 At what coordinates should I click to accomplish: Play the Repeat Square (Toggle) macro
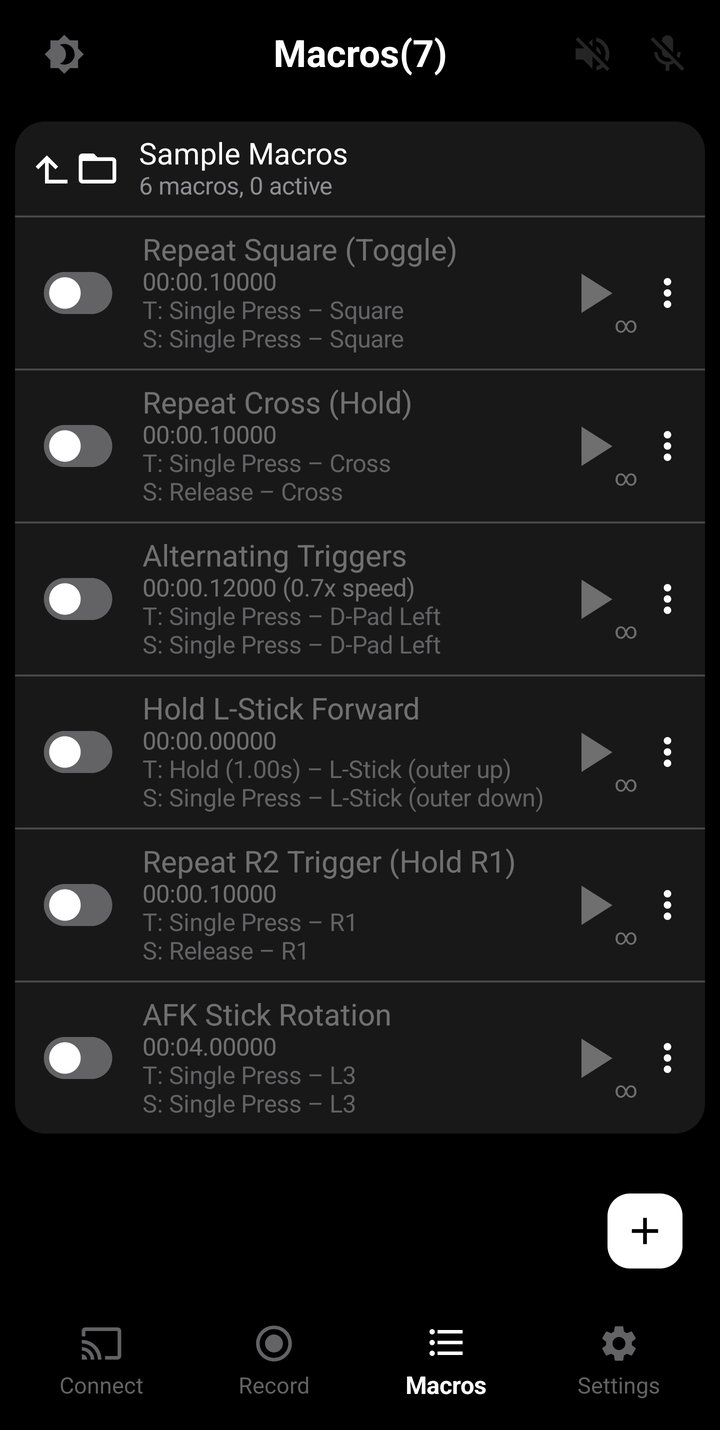click(596, 292)
